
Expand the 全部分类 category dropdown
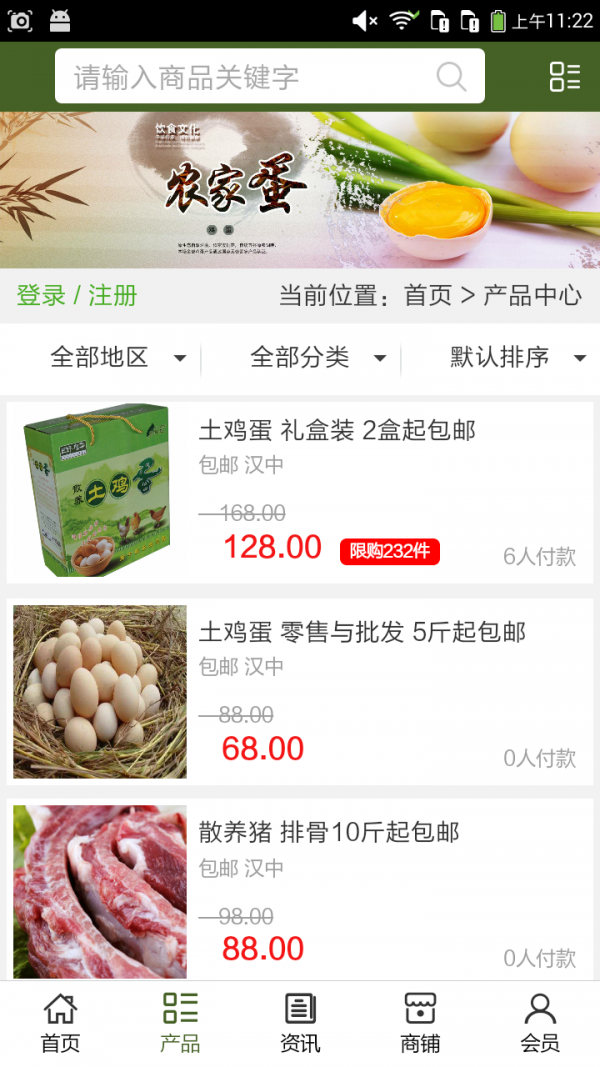[318, 357]
